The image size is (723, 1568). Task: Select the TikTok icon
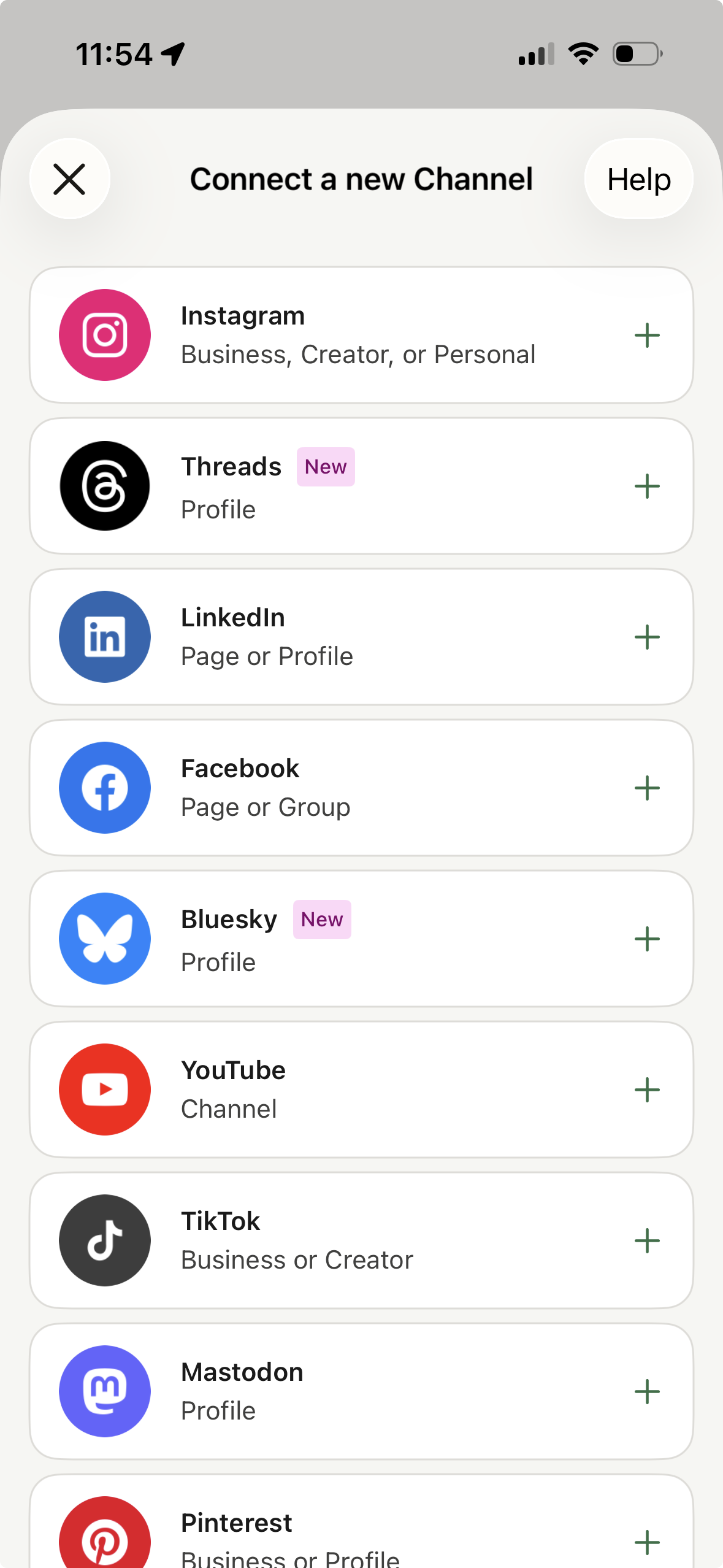[104, 1240]
